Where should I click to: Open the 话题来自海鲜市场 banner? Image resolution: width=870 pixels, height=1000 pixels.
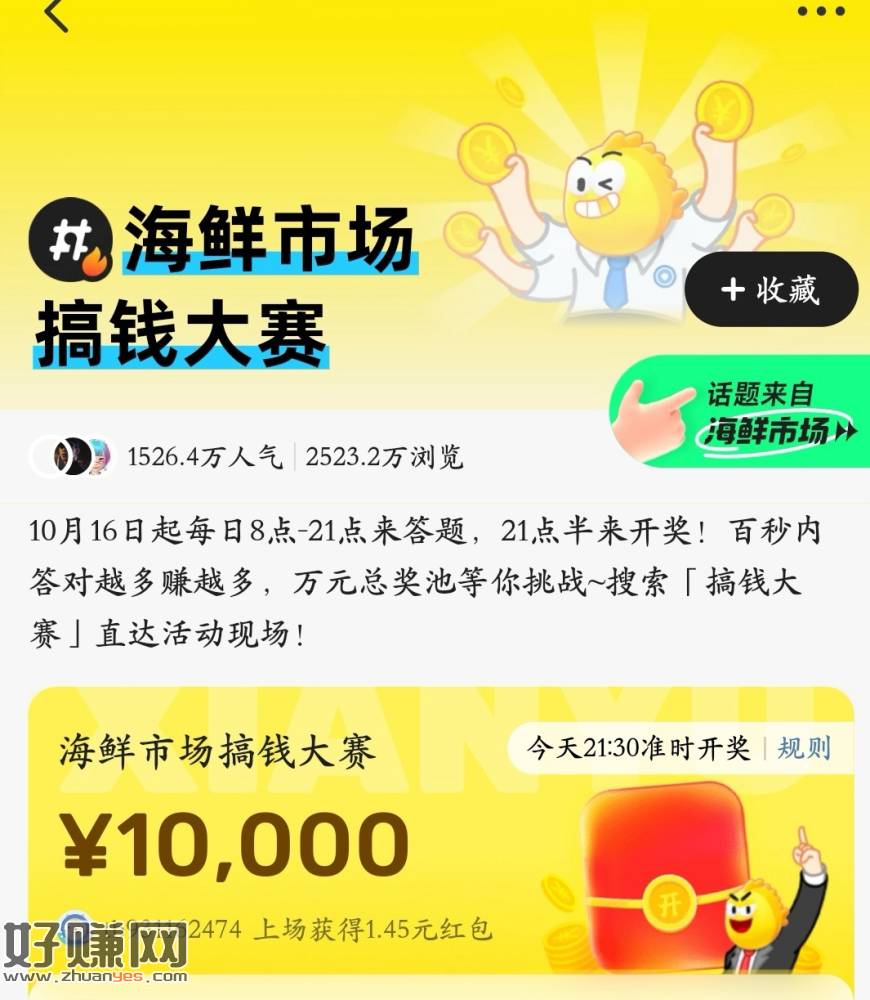point(740,412)
